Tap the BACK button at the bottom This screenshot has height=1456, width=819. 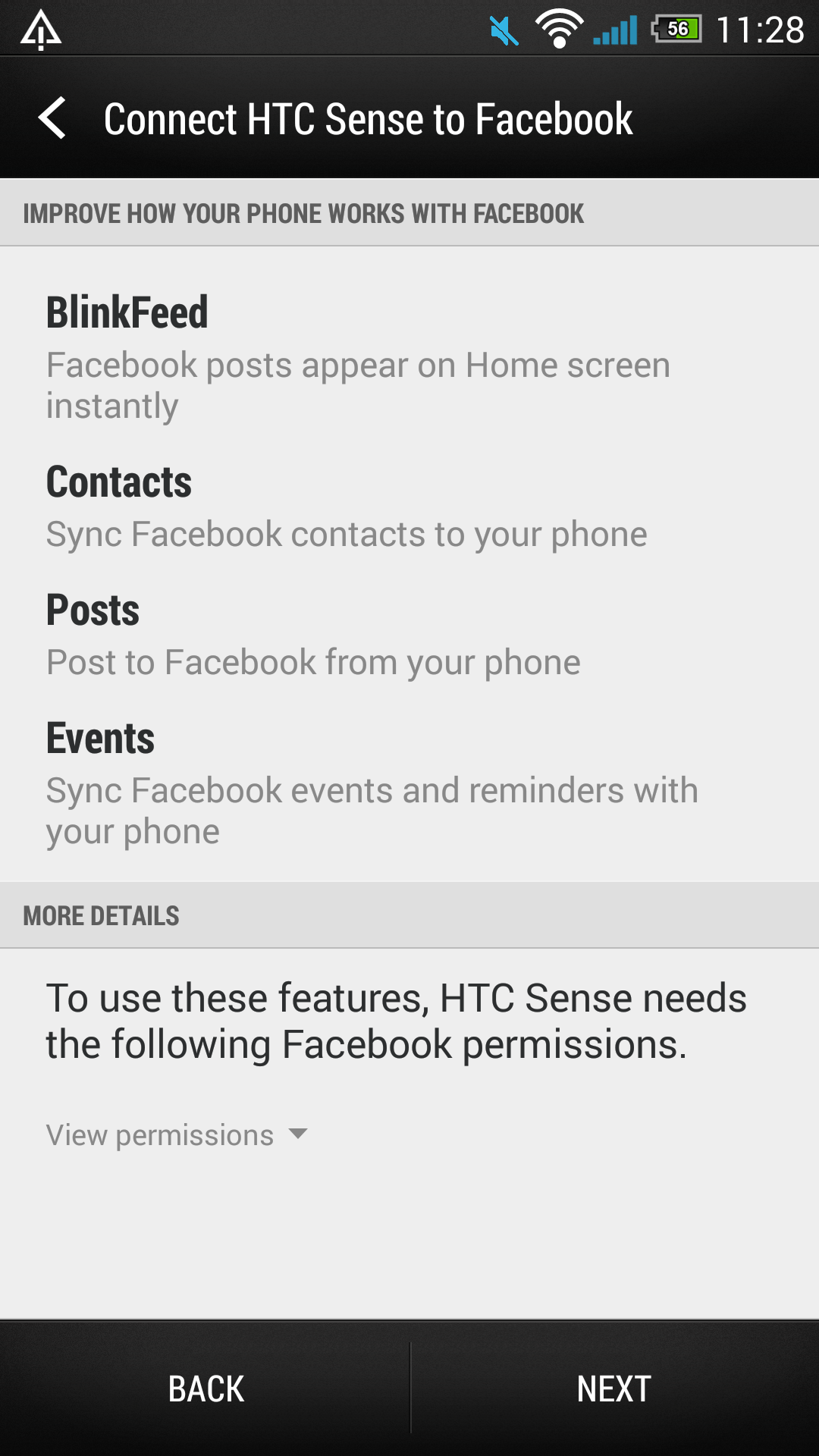click(x=206, y=1389)
